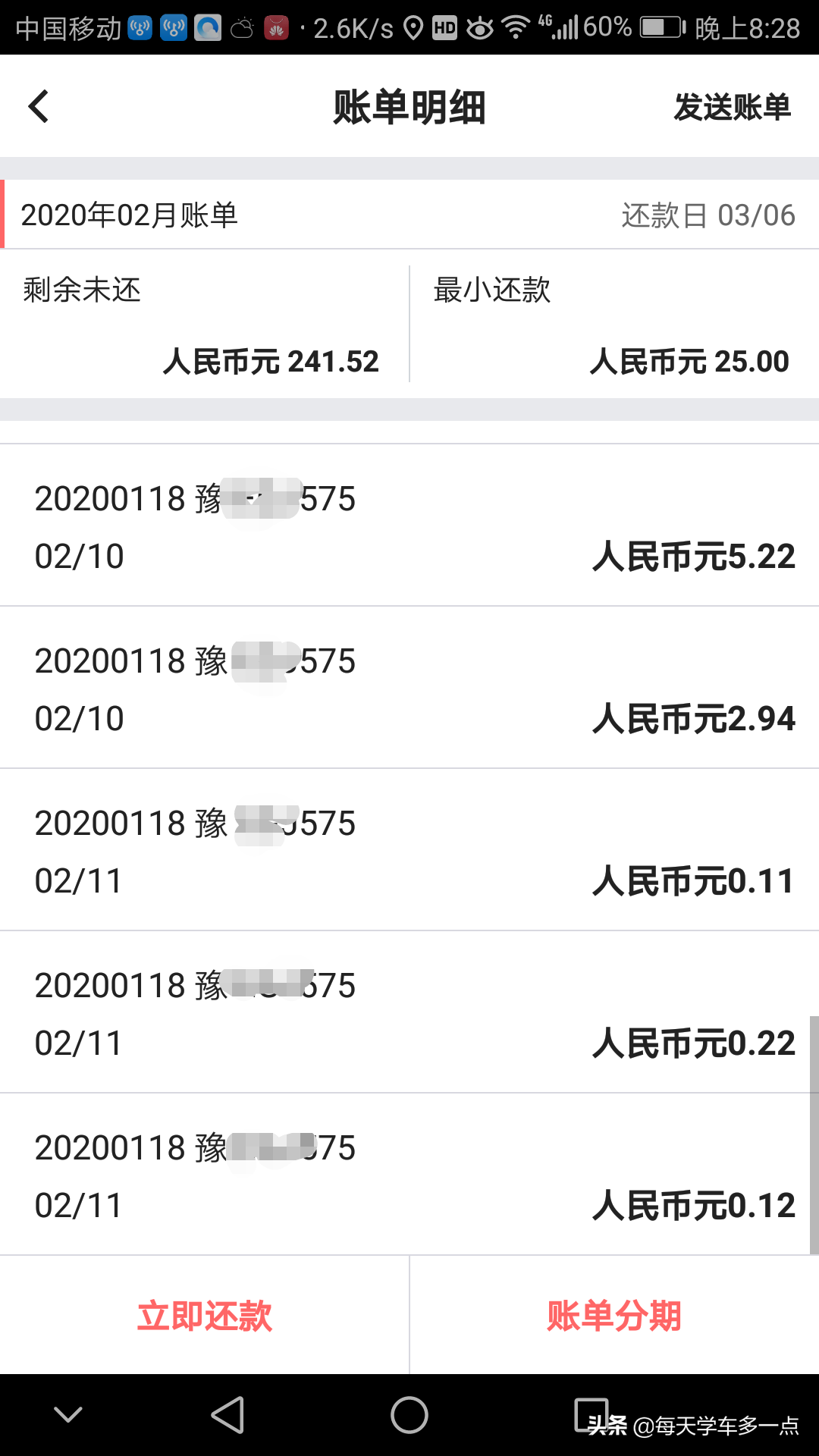Open the transaction of 人民币元0.11
Viewport: 819px width, 1456px height.
(409, 850)
